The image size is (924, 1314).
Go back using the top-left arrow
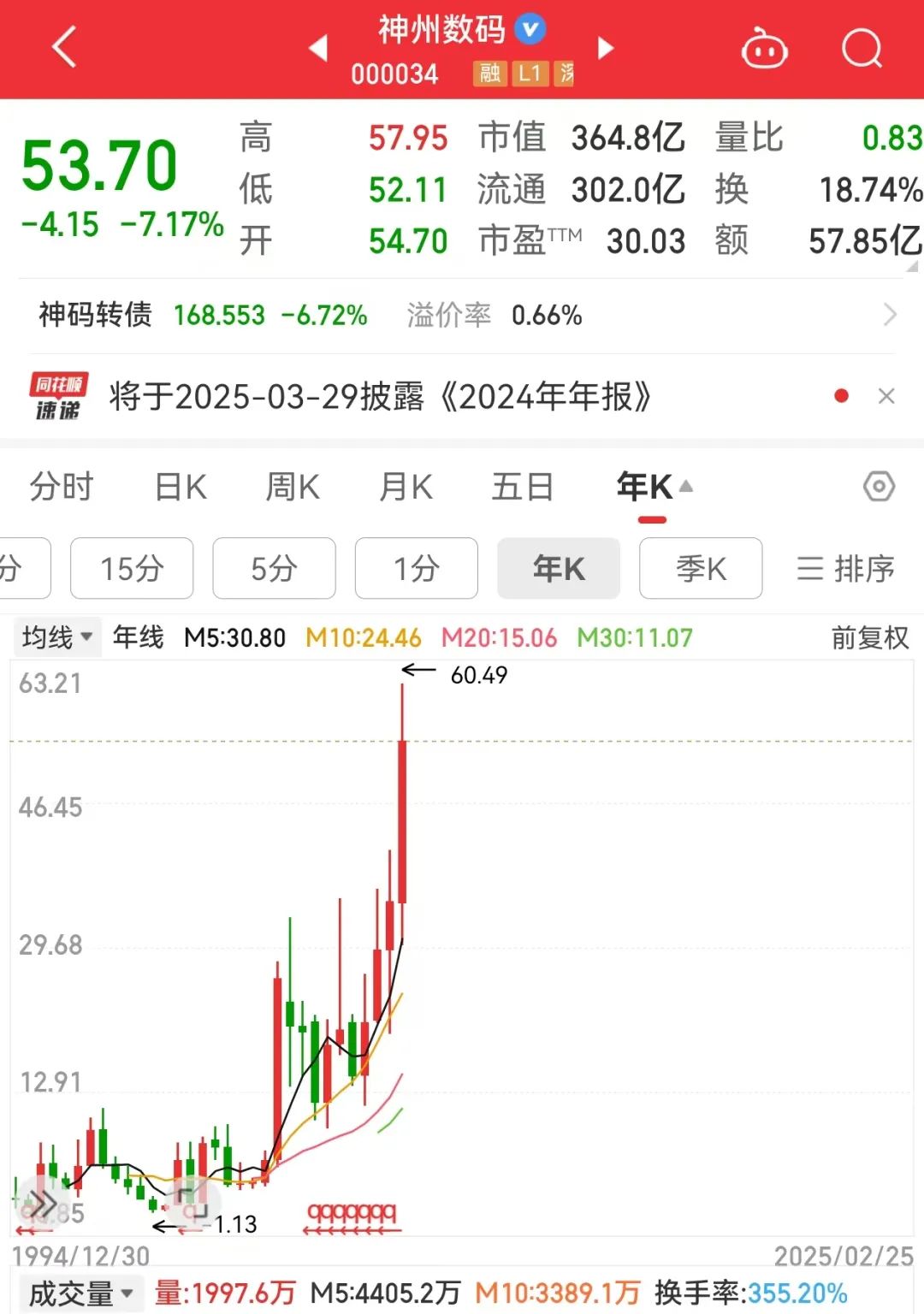click(64, 47)
